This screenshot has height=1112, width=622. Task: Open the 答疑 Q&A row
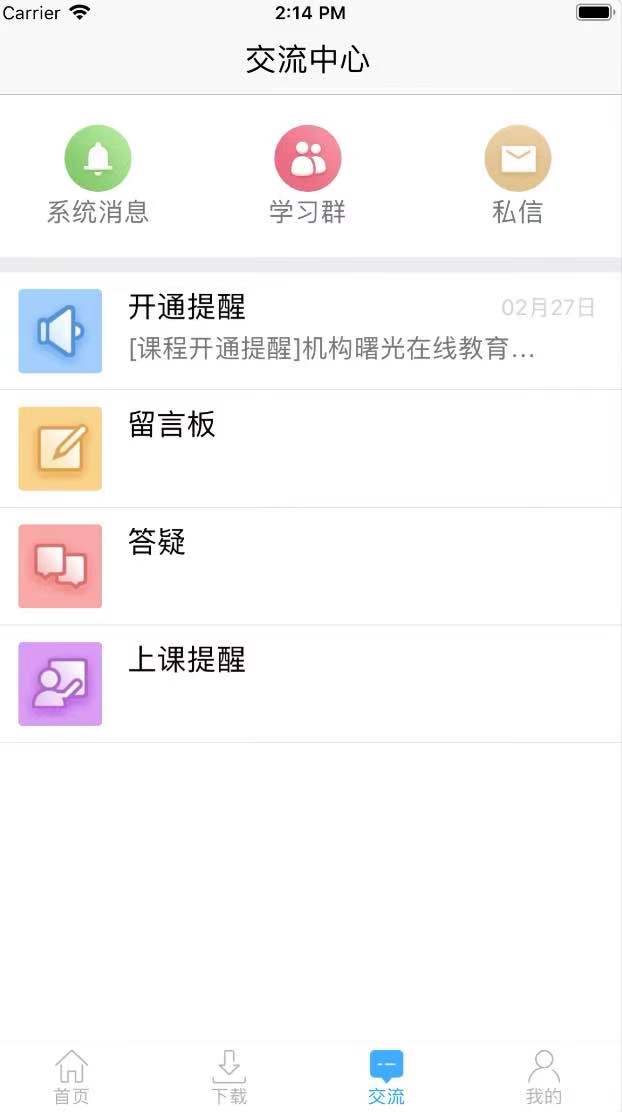click(x=310, y=566)
